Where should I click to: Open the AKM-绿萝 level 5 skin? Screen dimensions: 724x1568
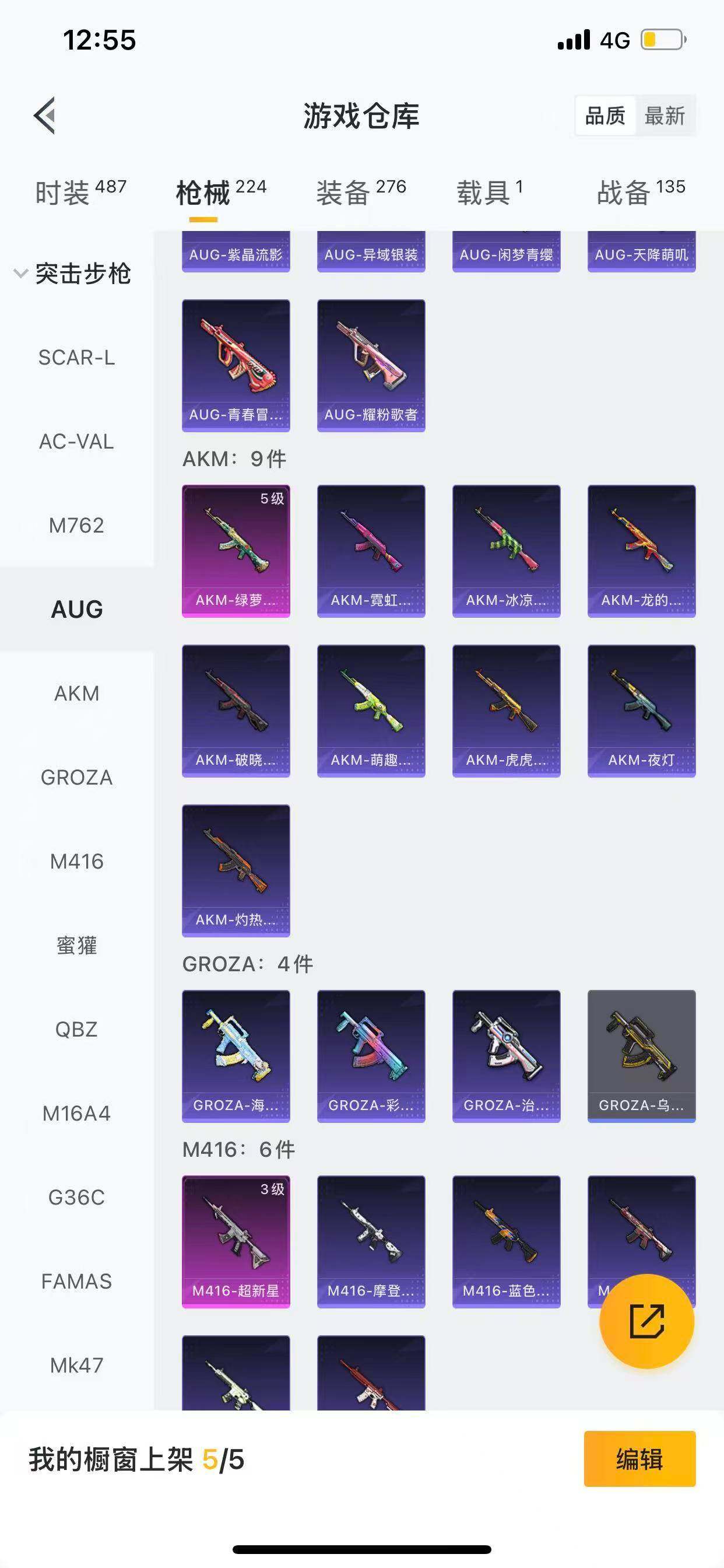pos(236,550)
